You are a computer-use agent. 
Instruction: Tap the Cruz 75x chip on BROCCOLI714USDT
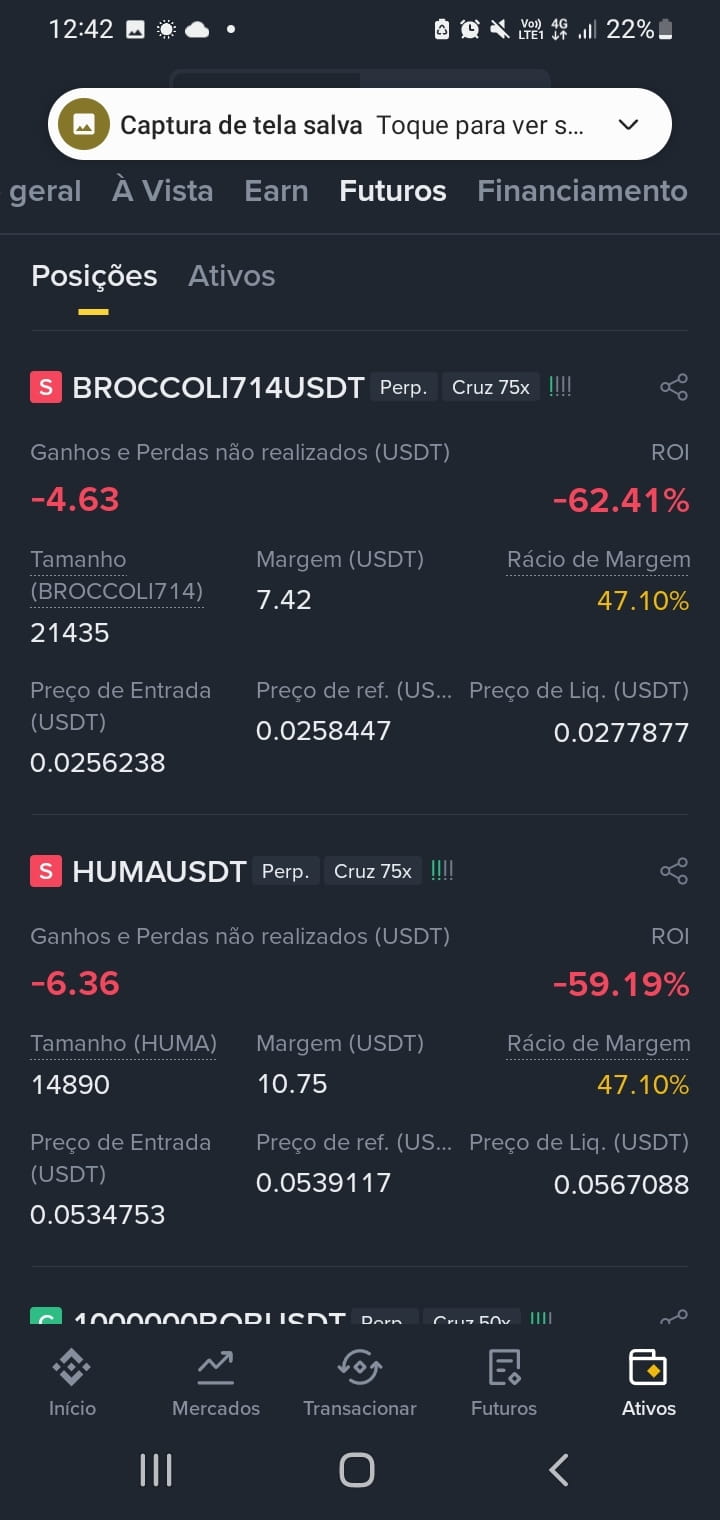(490, 387)
